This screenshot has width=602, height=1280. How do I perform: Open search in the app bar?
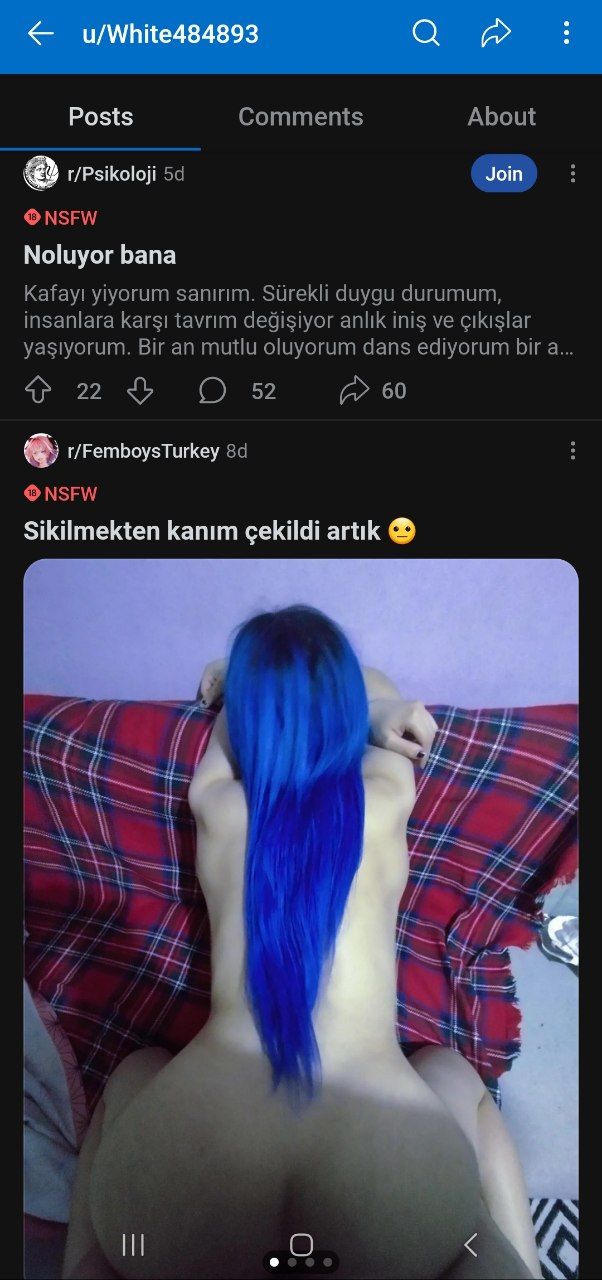pos(426,34)
